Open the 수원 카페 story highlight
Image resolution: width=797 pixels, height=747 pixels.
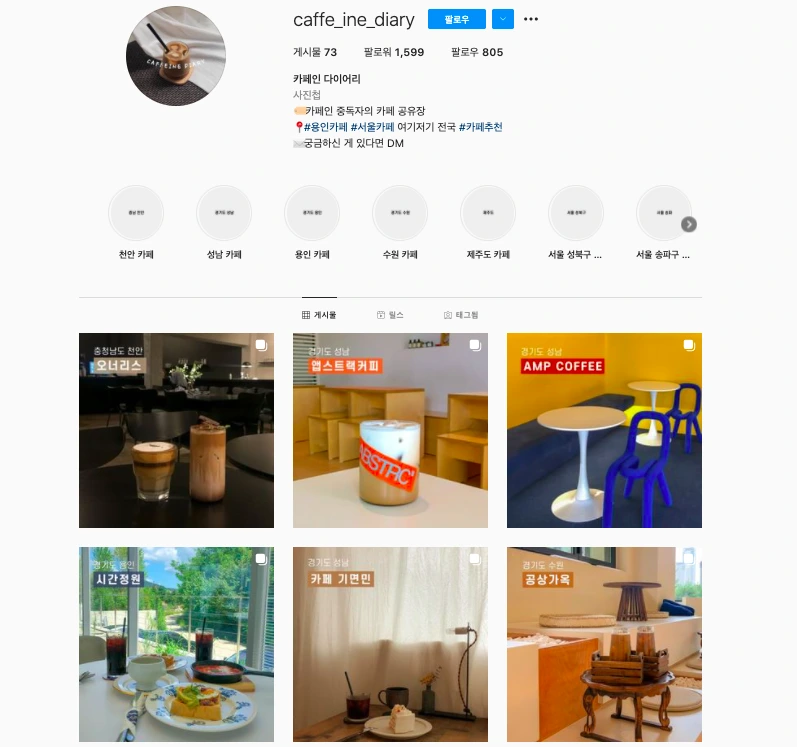[400, 213]
